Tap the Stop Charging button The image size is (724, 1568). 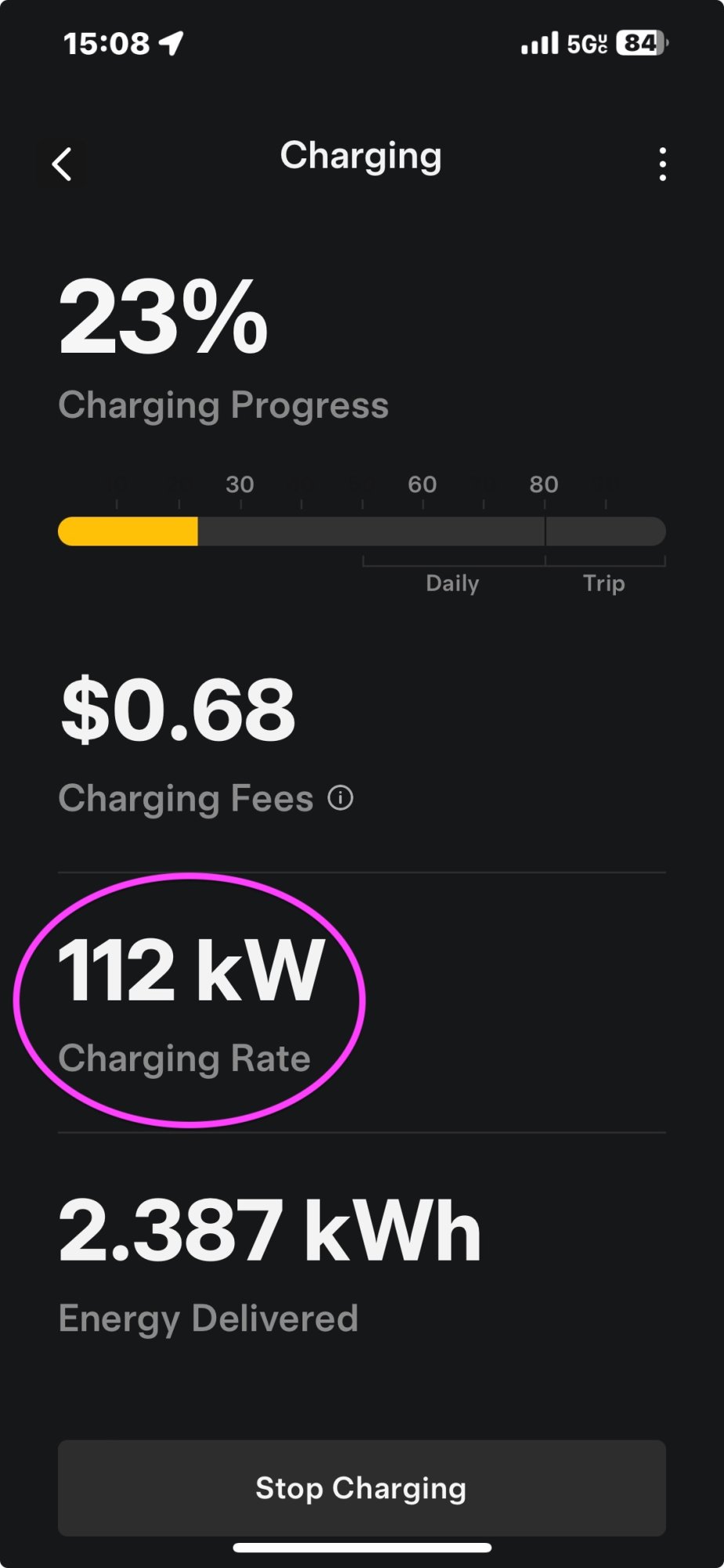click(x=361, y=1487)
